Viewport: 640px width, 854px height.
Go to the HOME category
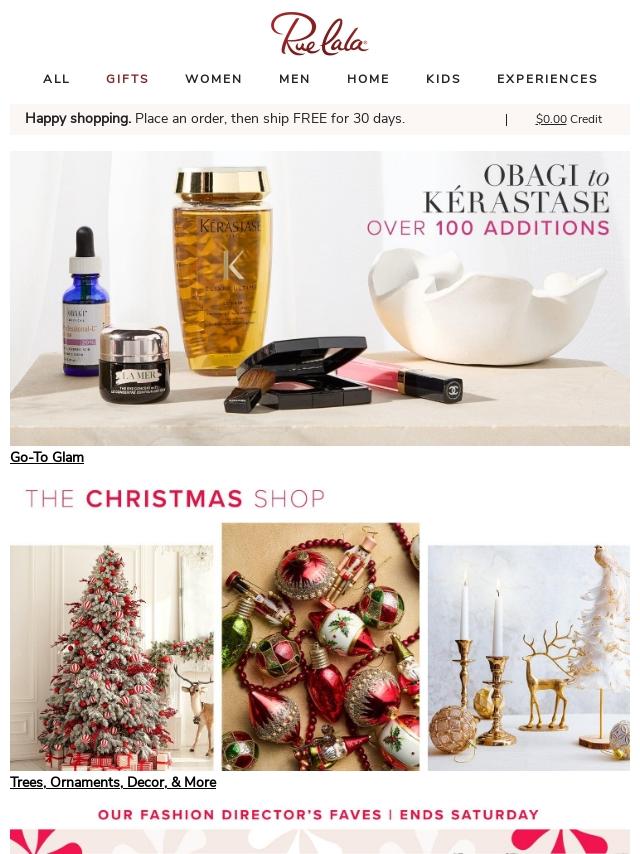click(x=368, y=79)
